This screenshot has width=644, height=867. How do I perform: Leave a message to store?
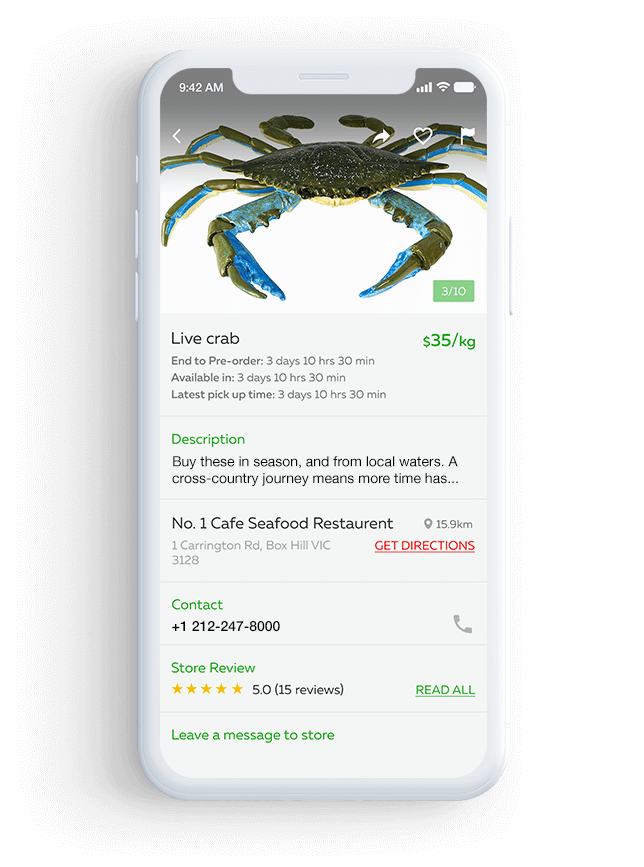(253, 735)
